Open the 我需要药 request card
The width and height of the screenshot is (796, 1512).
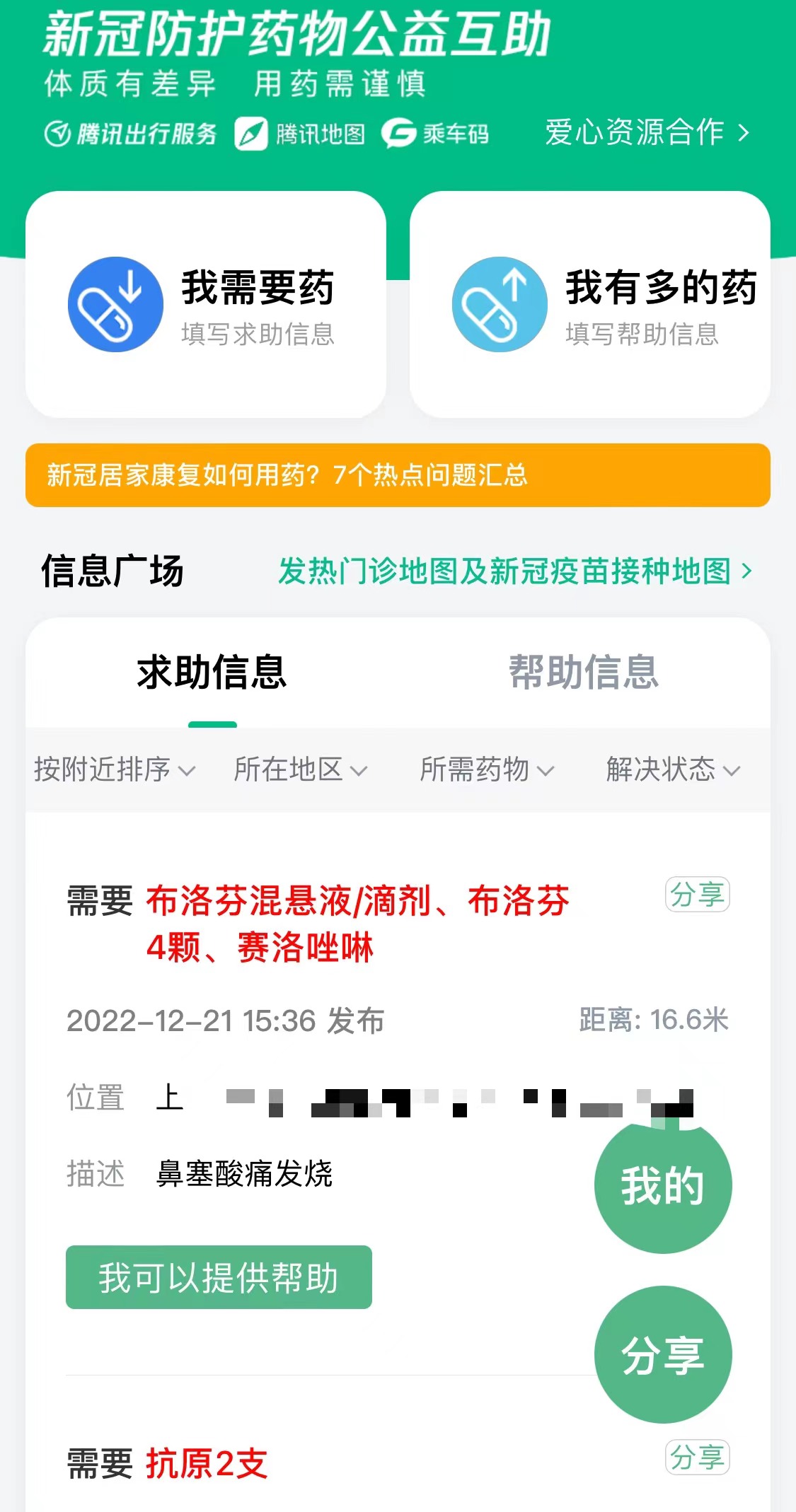pyautogui.click(x=205, y=304)
